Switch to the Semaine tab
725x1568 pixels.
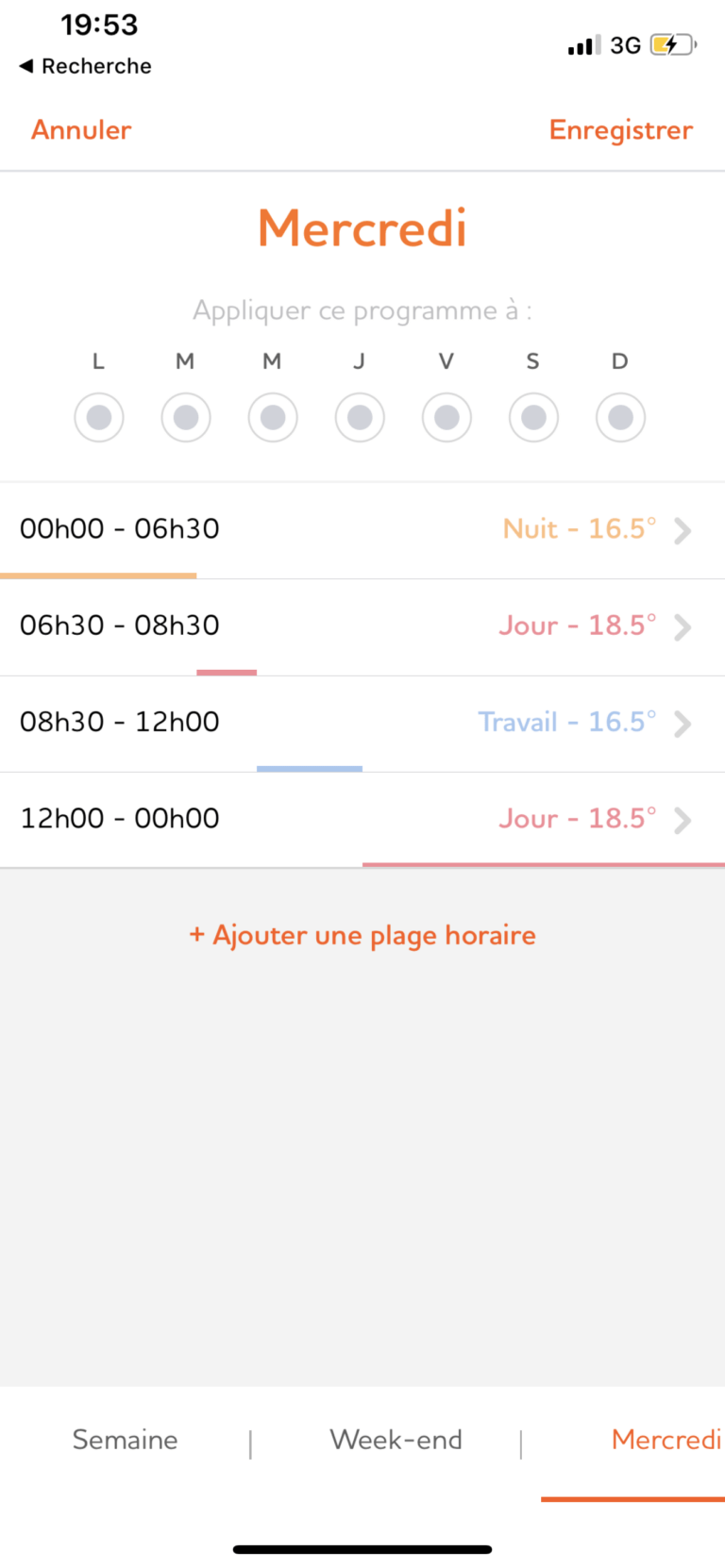[x=125, y=1440]
